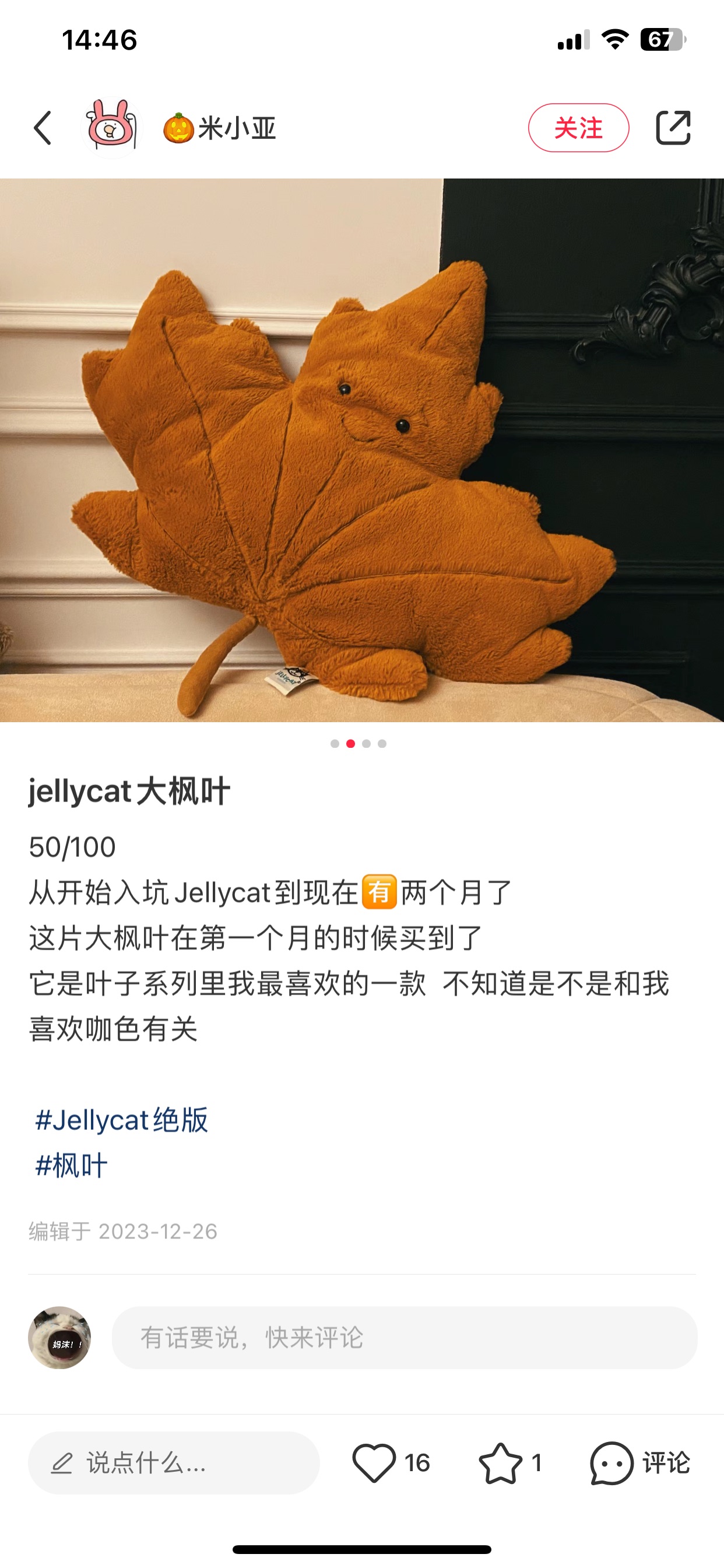Tap the 有话要说，快来评论 comment field
Screen dimensions: 724x1568
click(404, 1338)
